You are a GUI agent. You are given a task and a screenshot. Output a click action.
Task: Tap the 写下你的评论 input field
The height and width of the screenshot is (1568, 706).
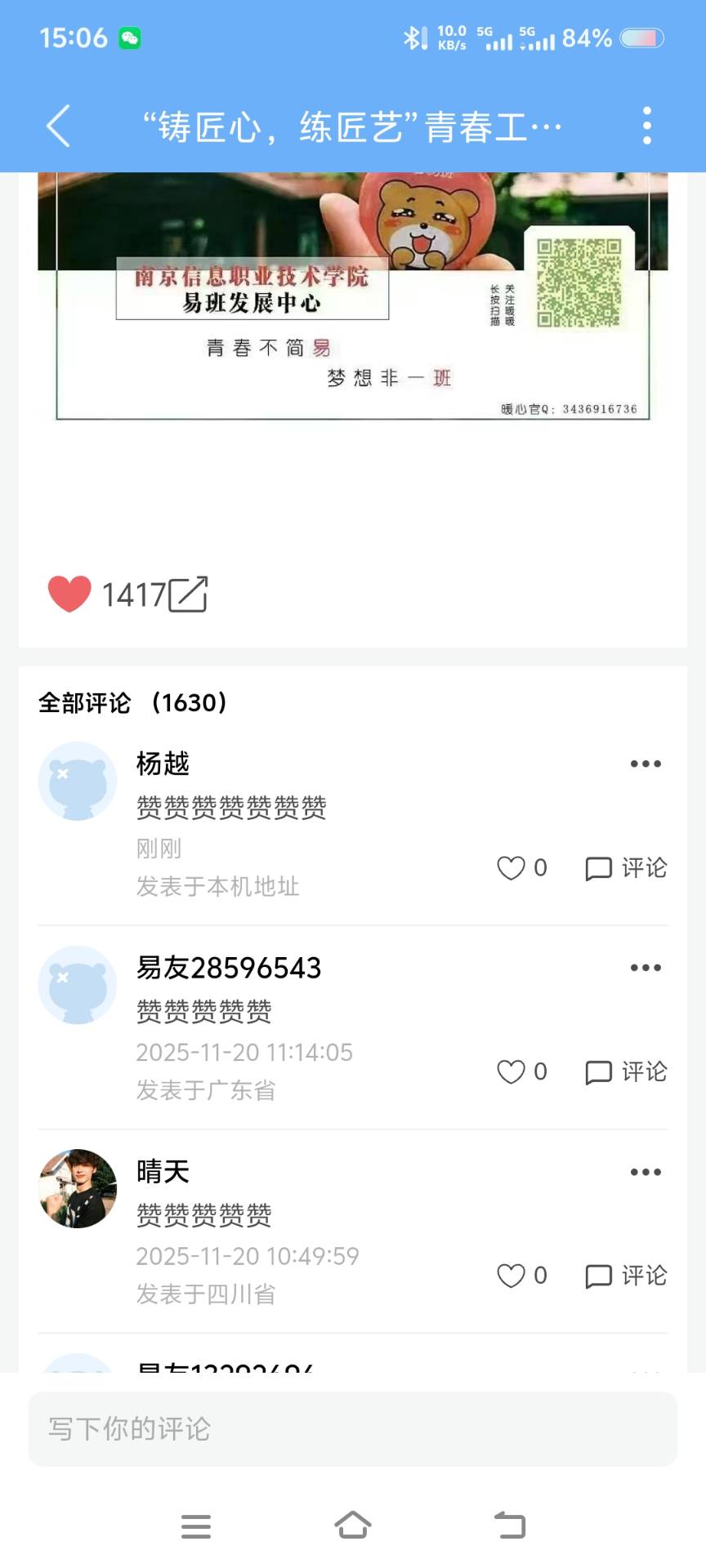click(x=353, y=1429)
